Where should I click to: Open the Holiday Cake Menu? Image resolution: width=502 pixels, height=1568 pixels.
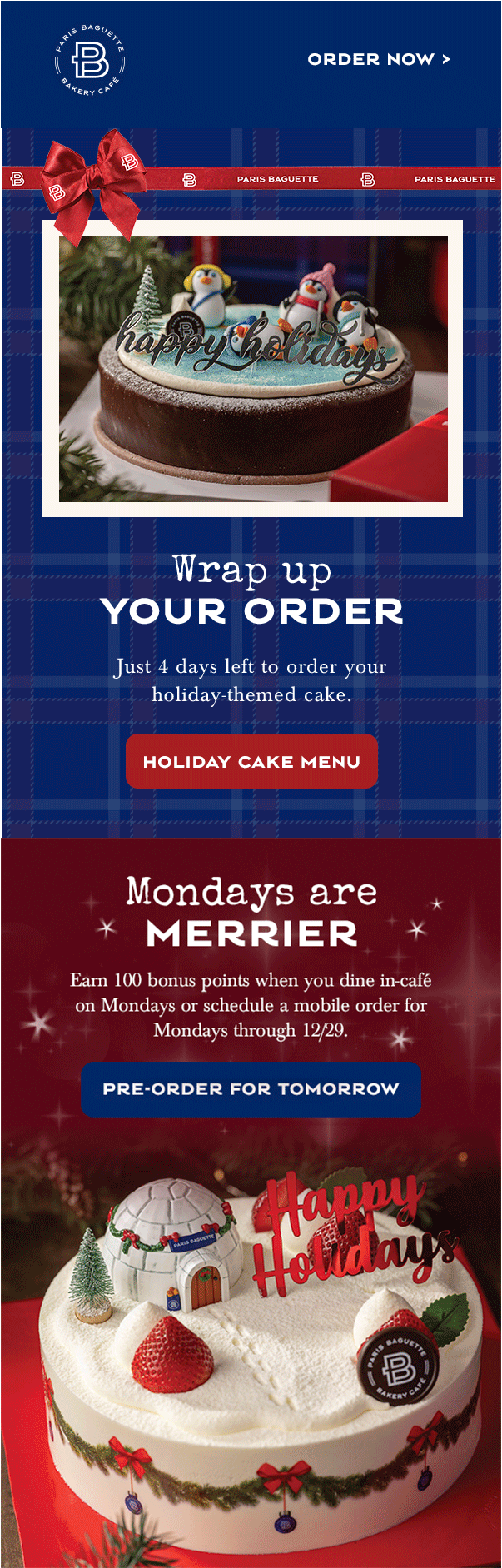click(251, 761)
